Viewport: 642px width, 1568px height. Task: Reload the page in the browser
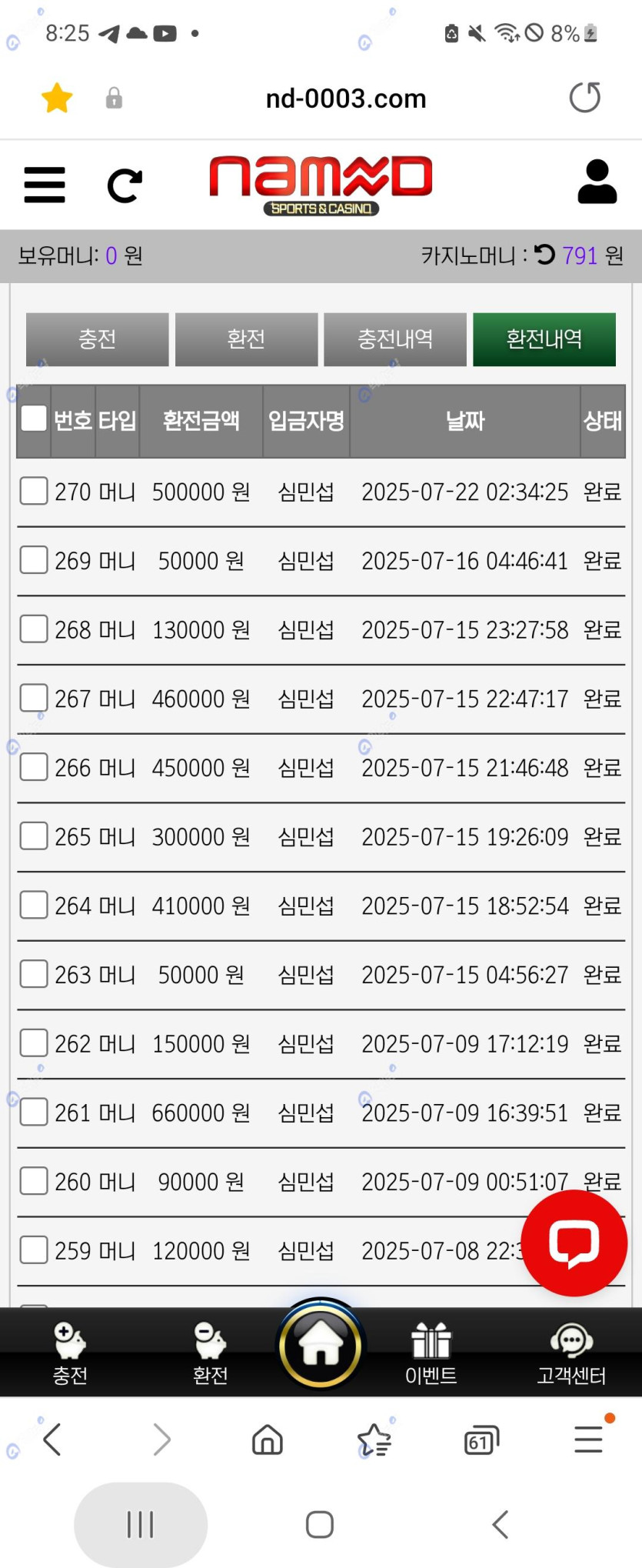(584, 98)
